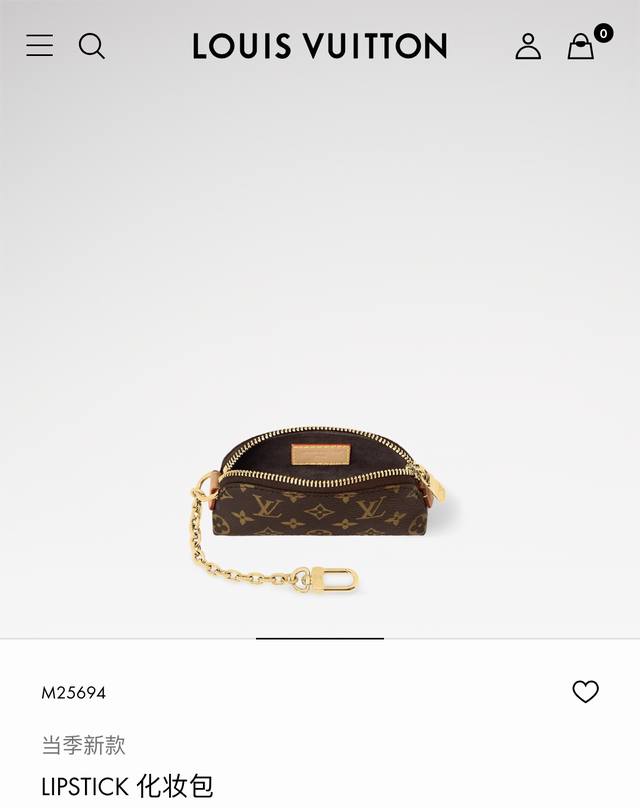Add LIPSTICK pouch to wishlist heart
The height and width of the screenshot is (808, 640).
(x=585, y=691)
